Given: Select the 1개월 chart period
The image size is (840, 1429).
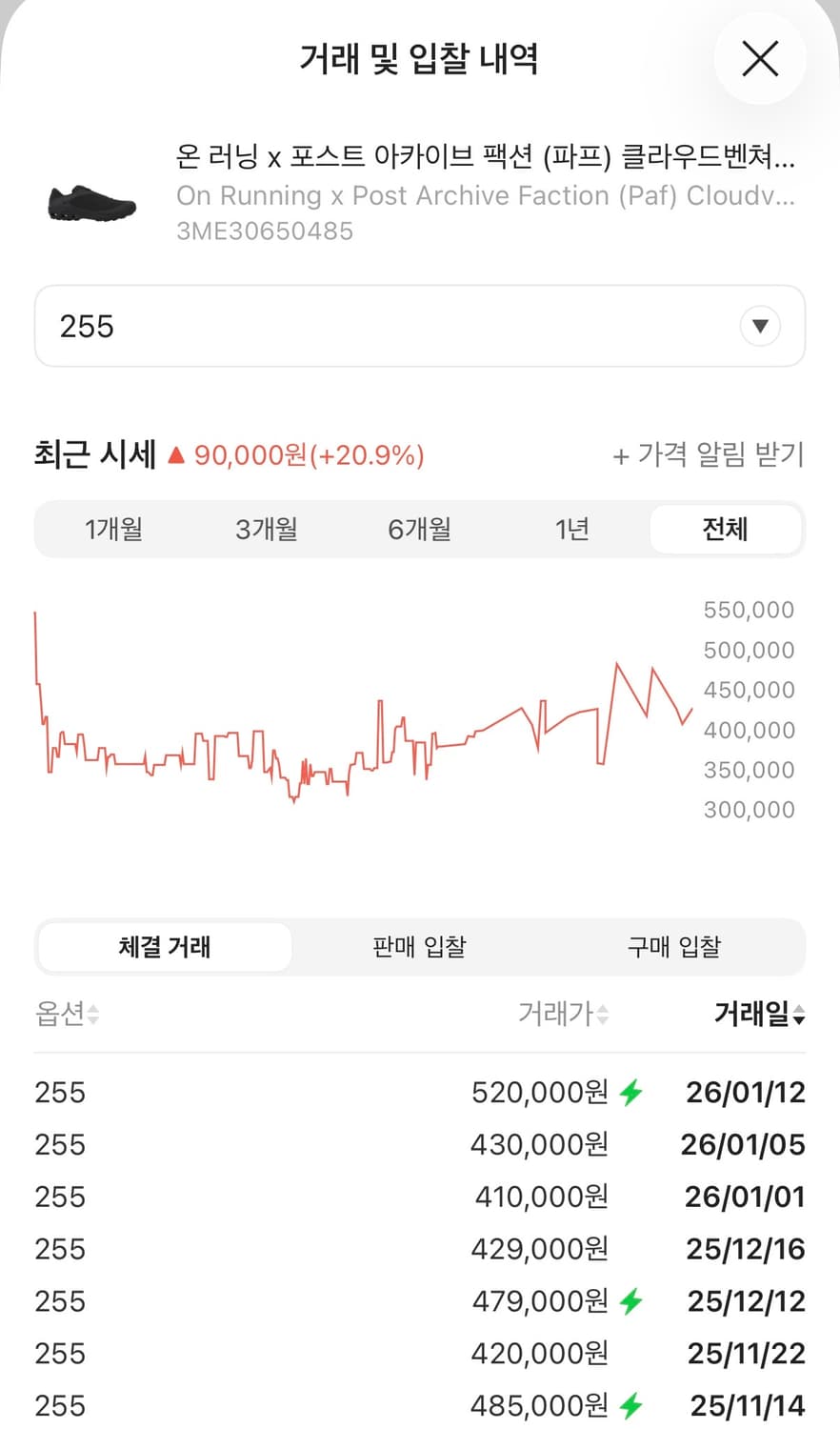Looking at the screenshot, I should pyautogui.click(x=114, y=530).
